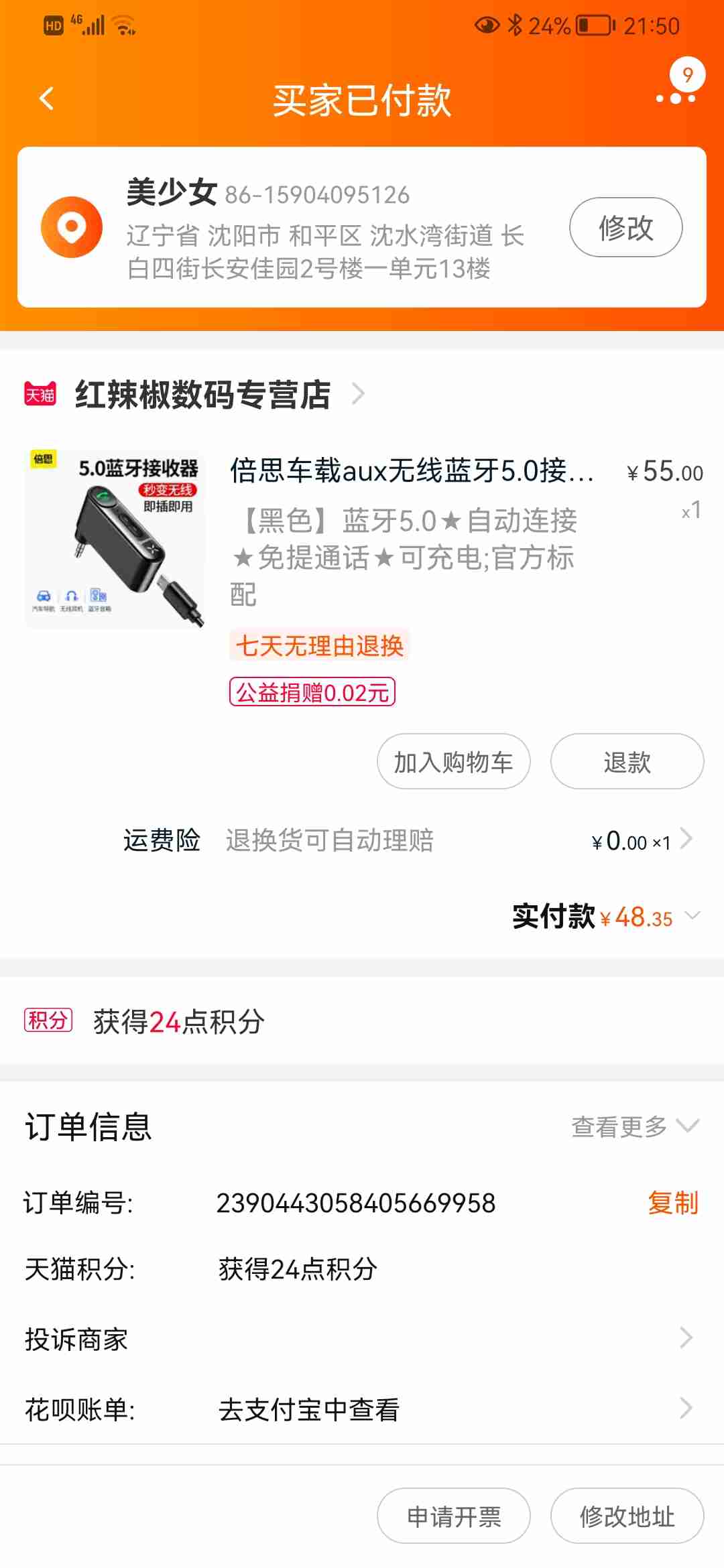Copy the order number with 复制

[672, 1203]
